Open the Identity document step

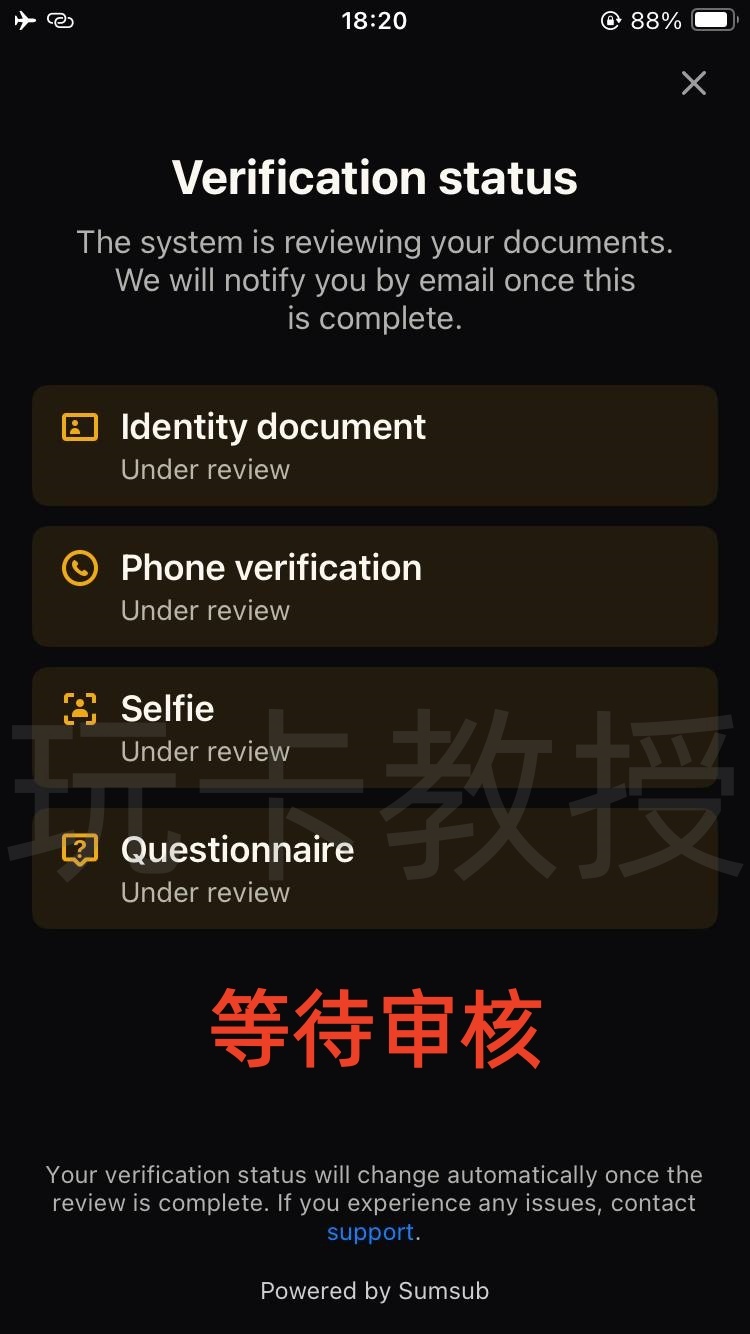[374, 445]
